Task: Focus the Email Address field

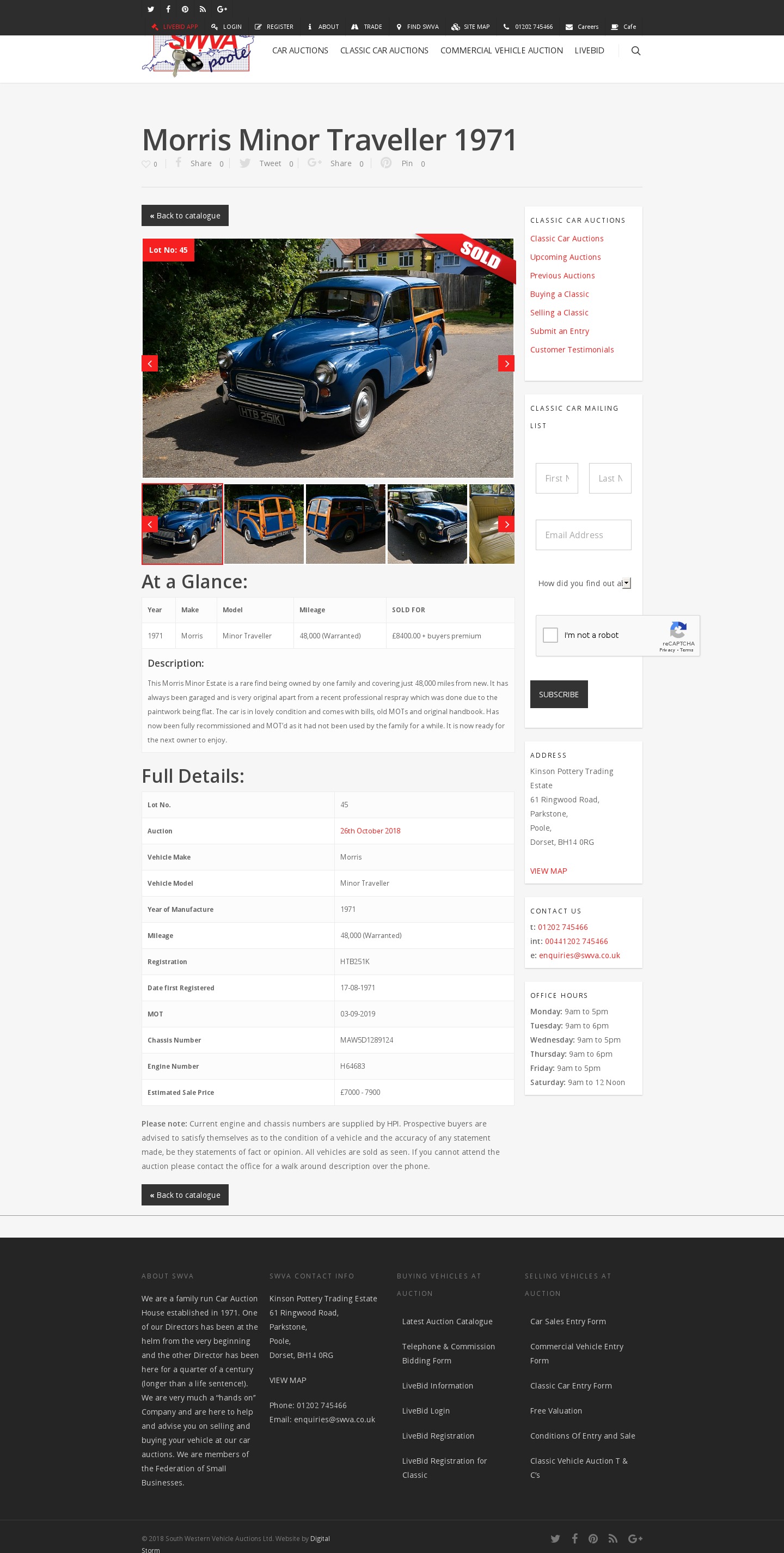Action: coord(583,535)
